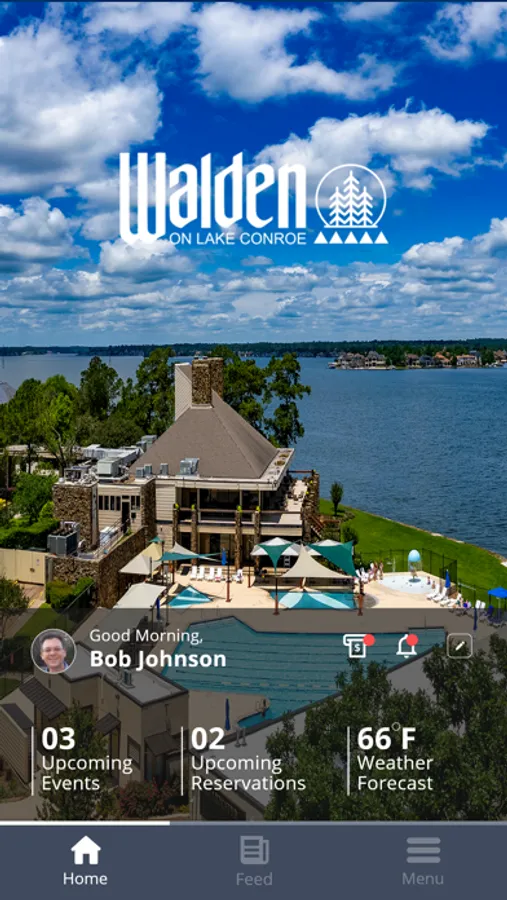Open Bob Johnson's profile picture
507x900 pixels.
[53, 651]
